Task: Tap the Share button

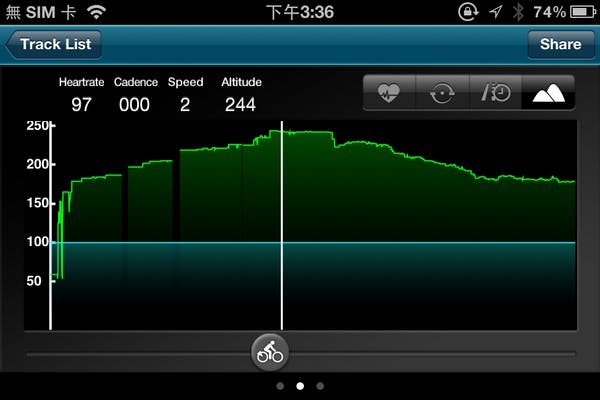Action: pyautogui.click(x=560, y=44)
